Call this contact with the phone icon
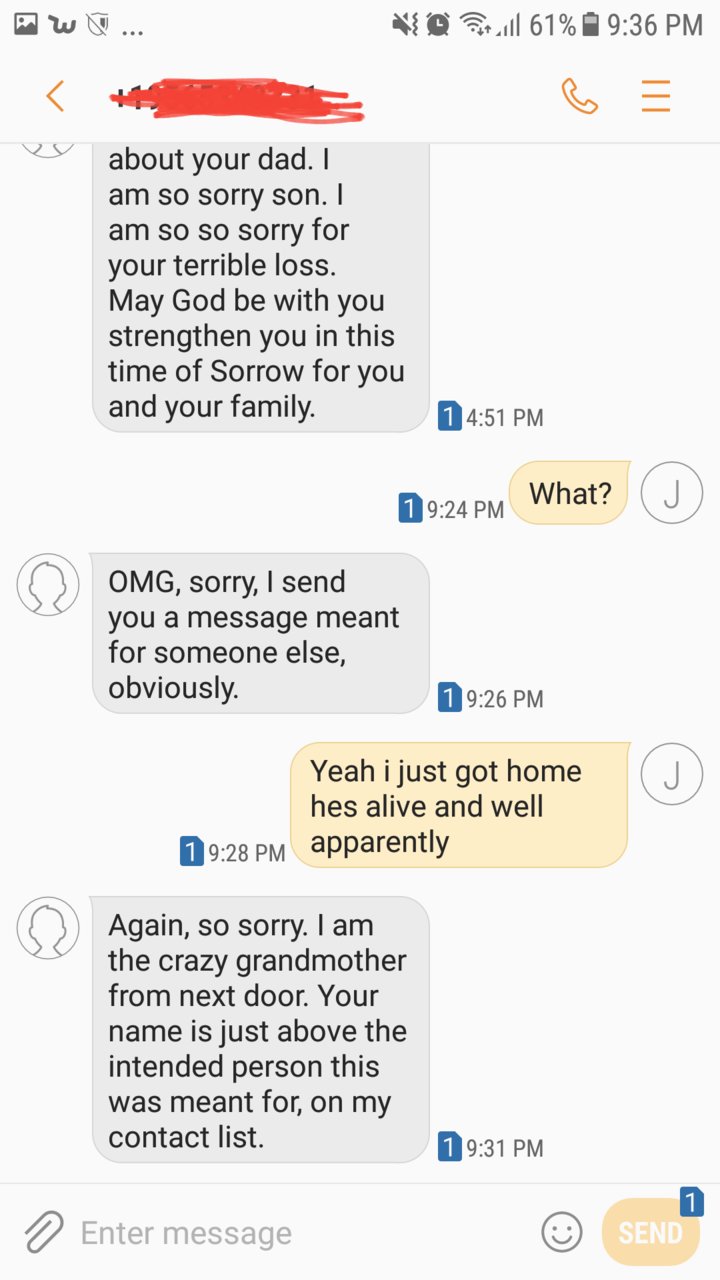This screenshot has height=1280, width=720. tap(580, 96)
